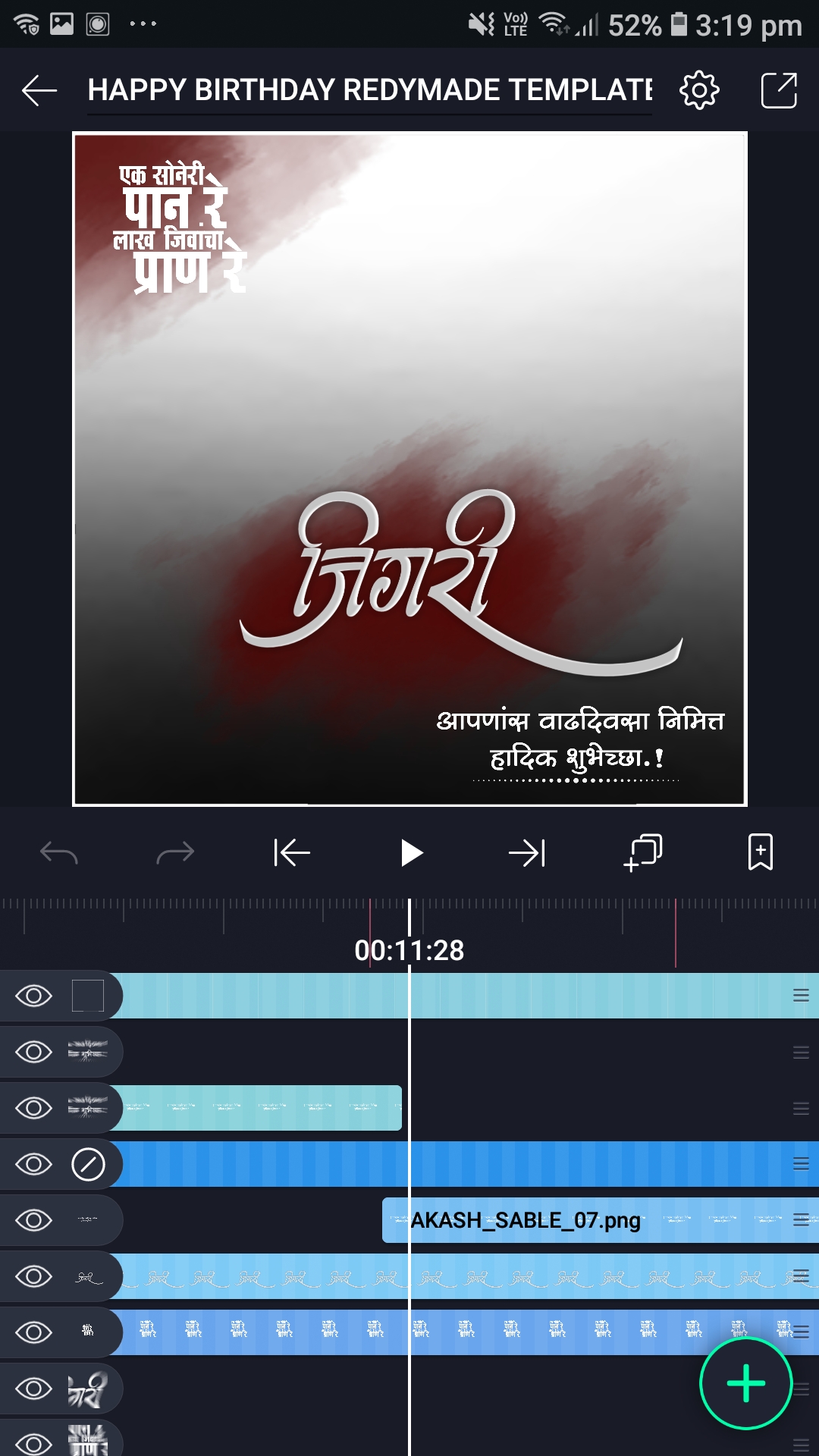Tap the red bookmark marker on ruler
Image resolution: width=819 pixels, height=1456 pixels.
[676, 933]
